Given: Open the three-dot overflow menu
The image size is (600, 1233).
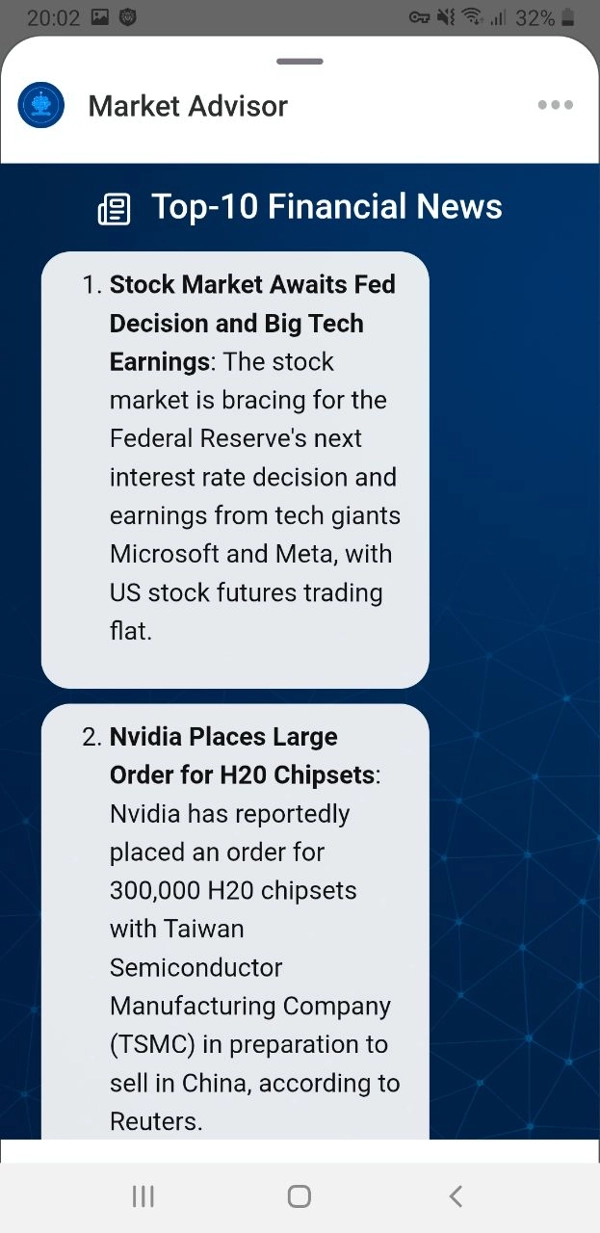Looking at the screenshot, I should point(555,105).
